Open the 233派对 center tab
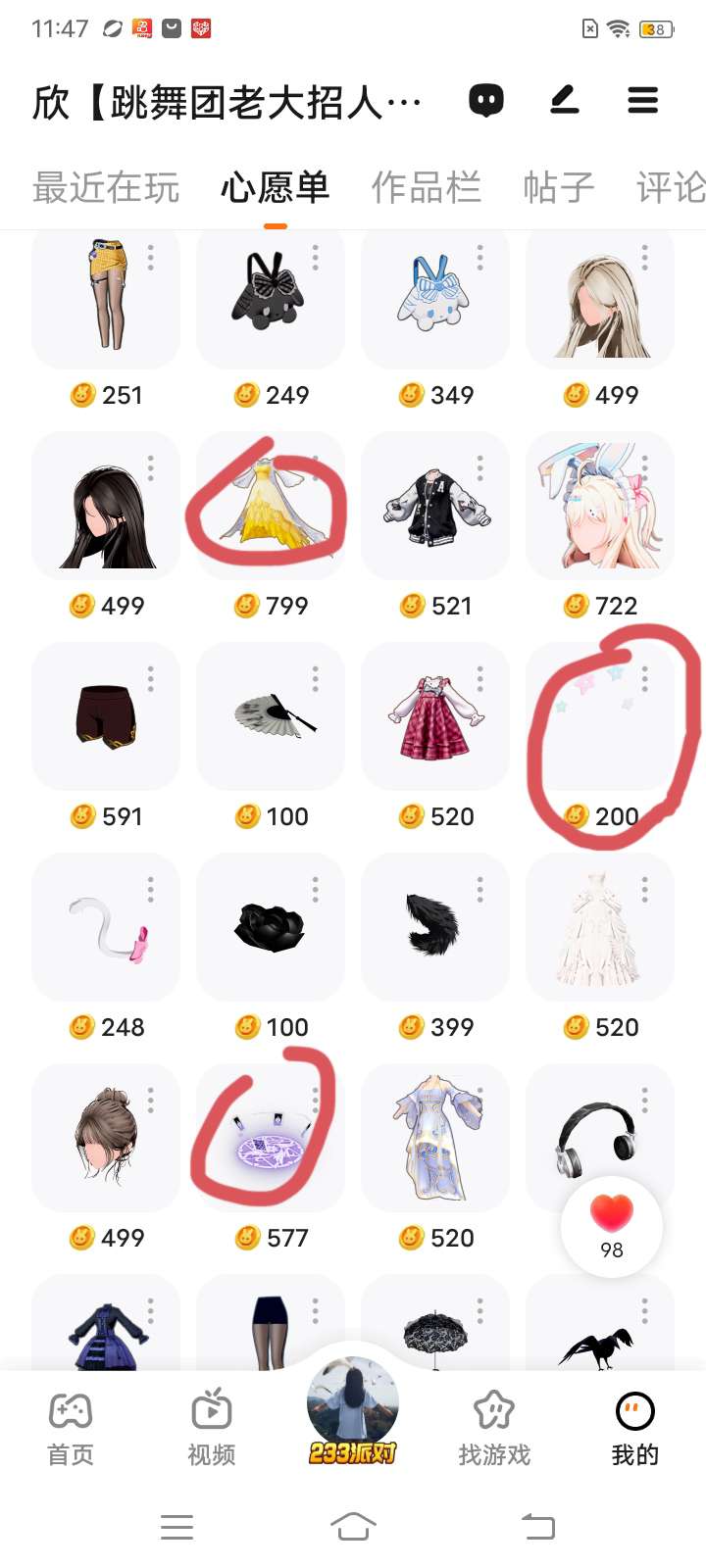This screenshot has height=1568, width=706. pos(353,1411)
